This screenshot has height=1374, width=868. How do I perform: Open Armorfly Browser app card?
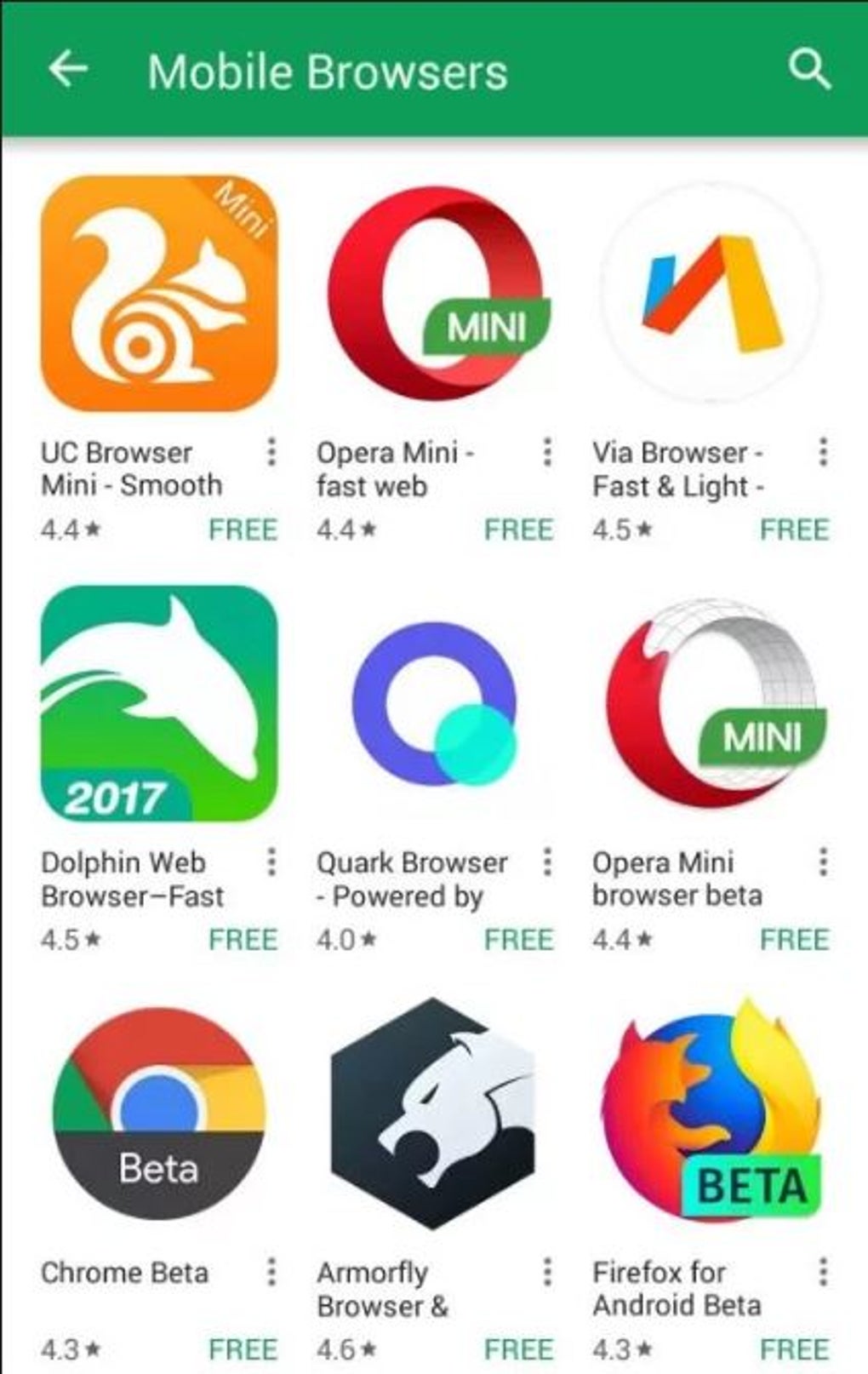click(435, 1114)
